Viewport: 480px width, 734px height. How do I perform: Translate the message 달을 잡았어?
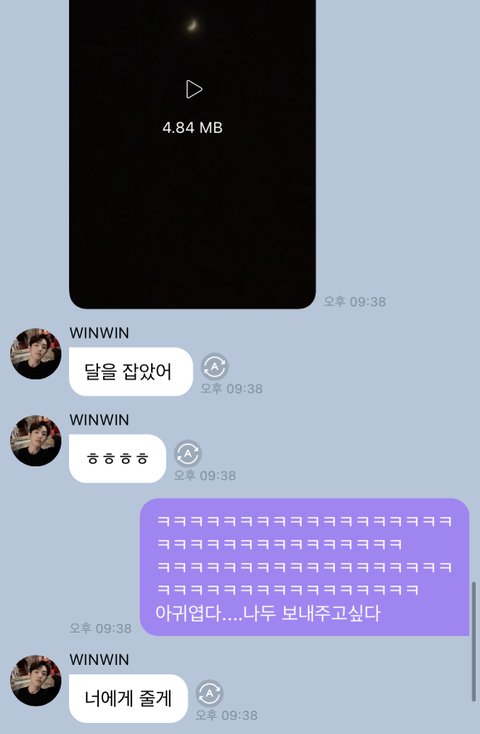click(214, 367)
